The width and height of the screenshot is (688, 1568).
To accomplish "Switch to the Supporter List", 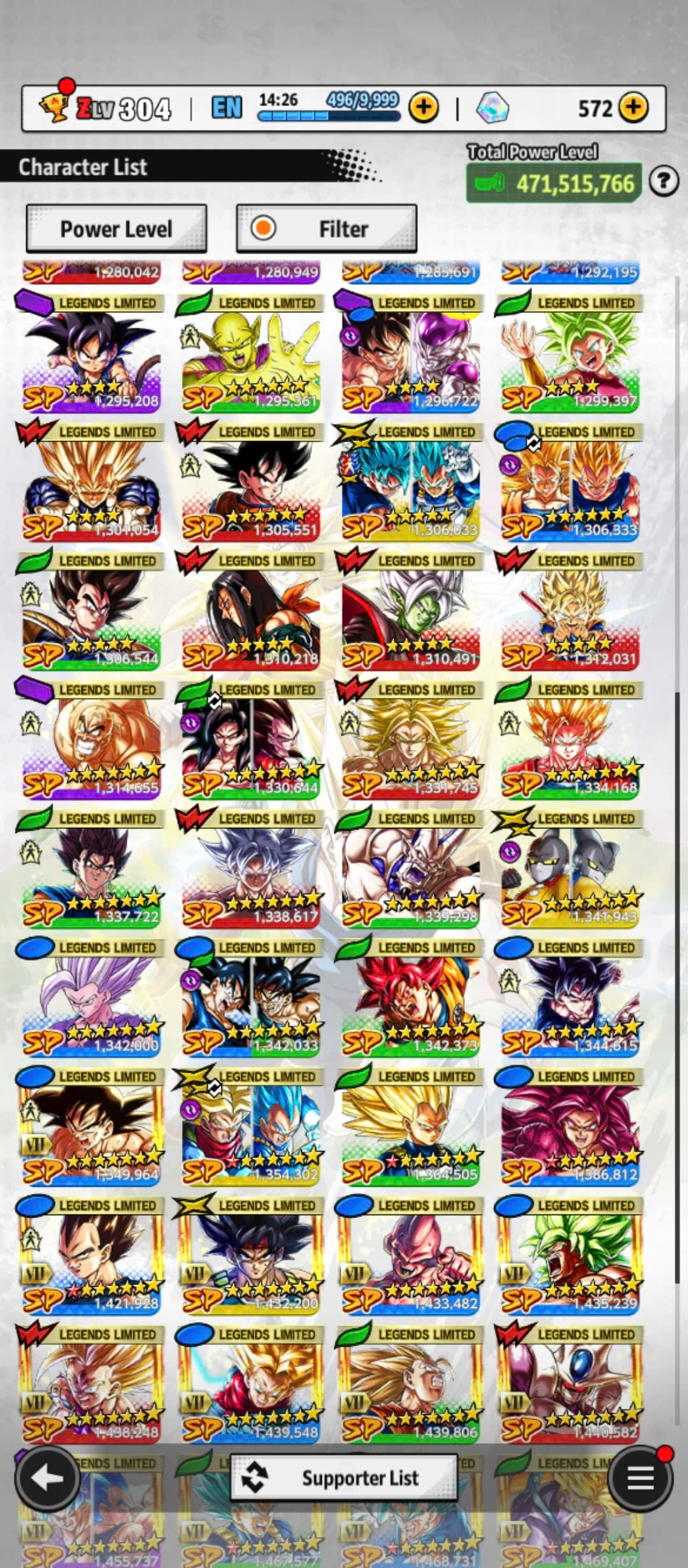I will pos(343,1477).
